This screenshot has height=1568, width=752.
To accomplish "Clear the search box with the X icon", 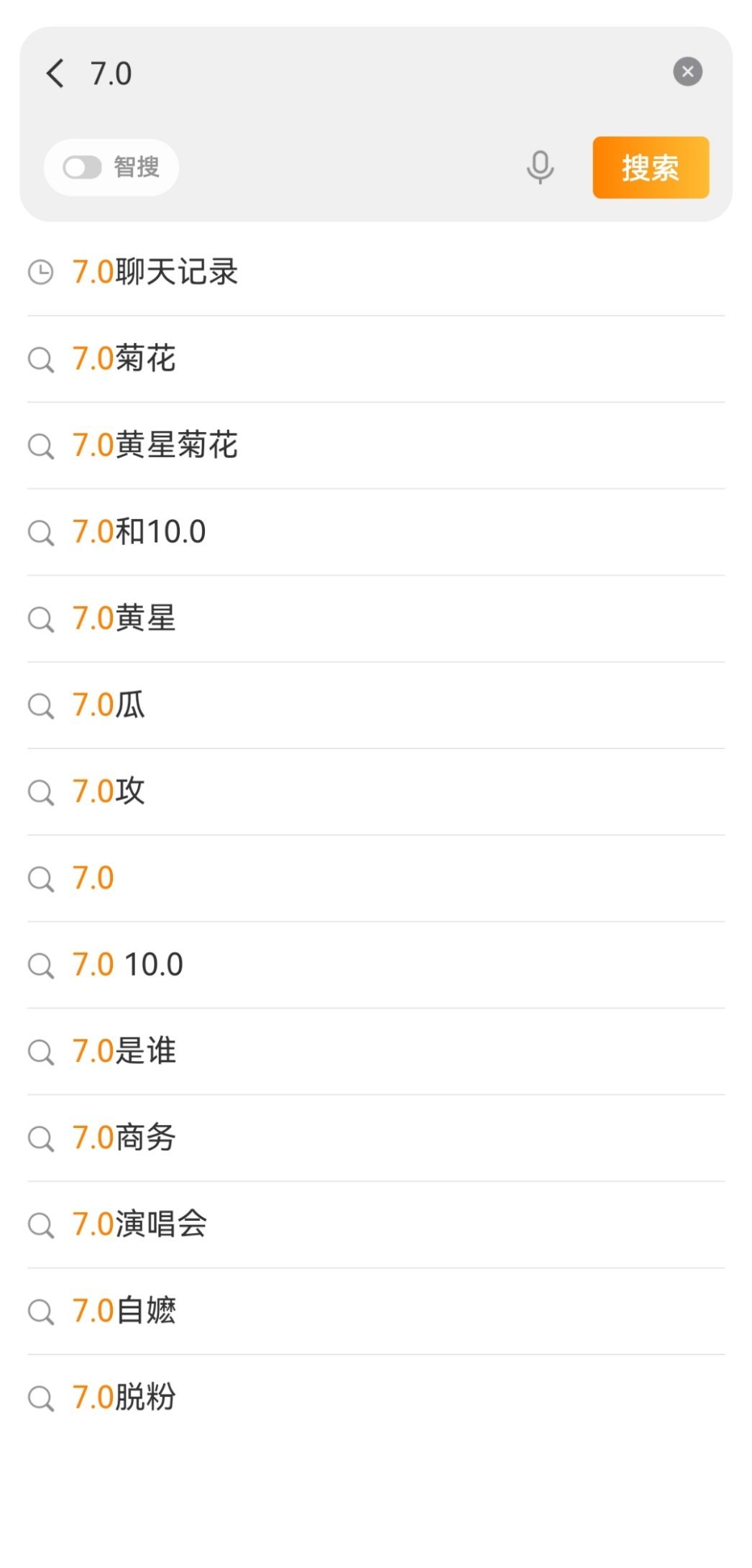I will pos(687,70).
